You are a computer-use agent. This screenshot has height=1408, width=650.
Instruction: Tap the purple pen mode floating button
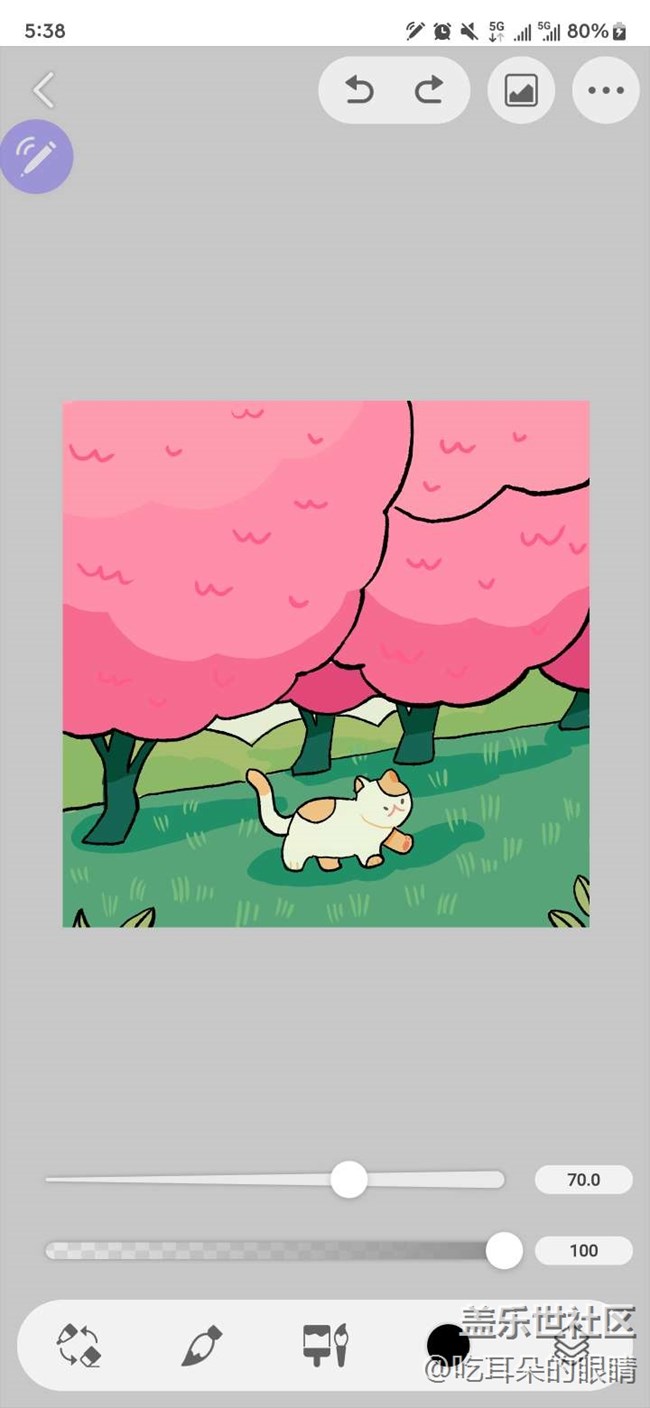pos(36,155)
